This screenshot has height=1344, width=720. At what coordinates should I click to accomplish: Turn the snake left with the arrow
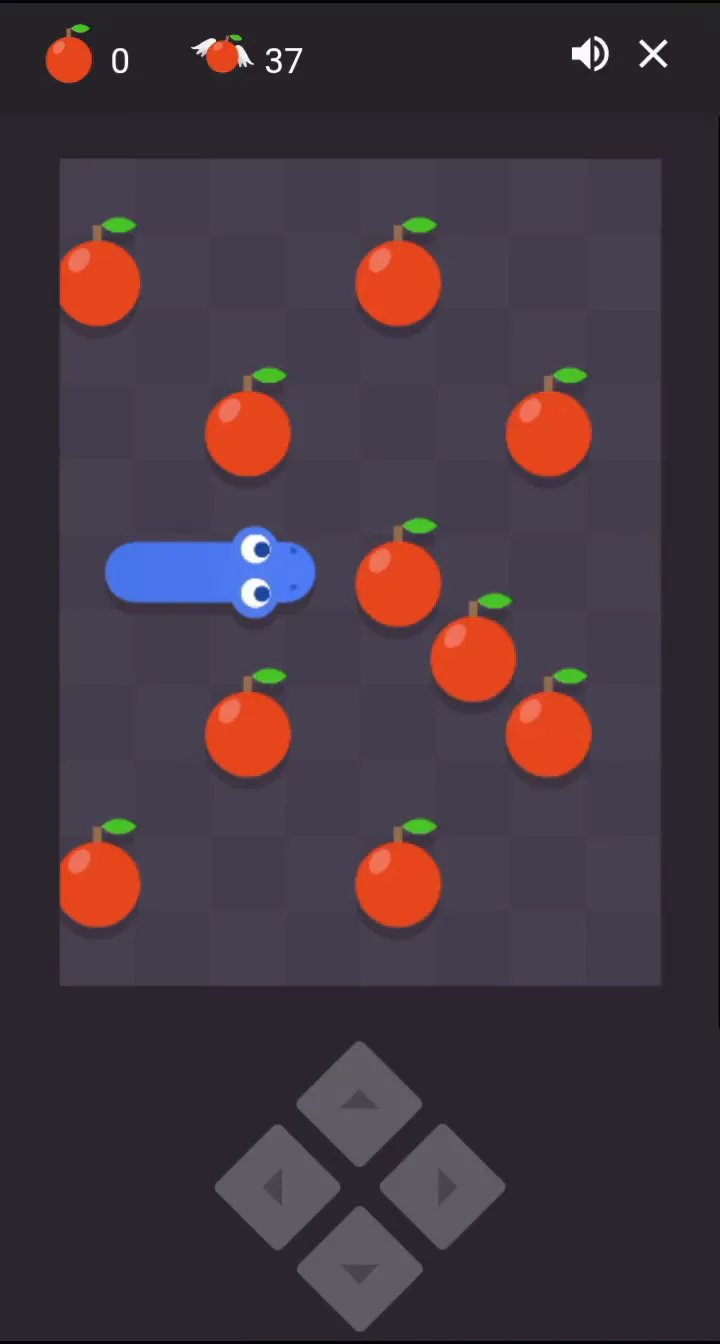coord(277,1187)
